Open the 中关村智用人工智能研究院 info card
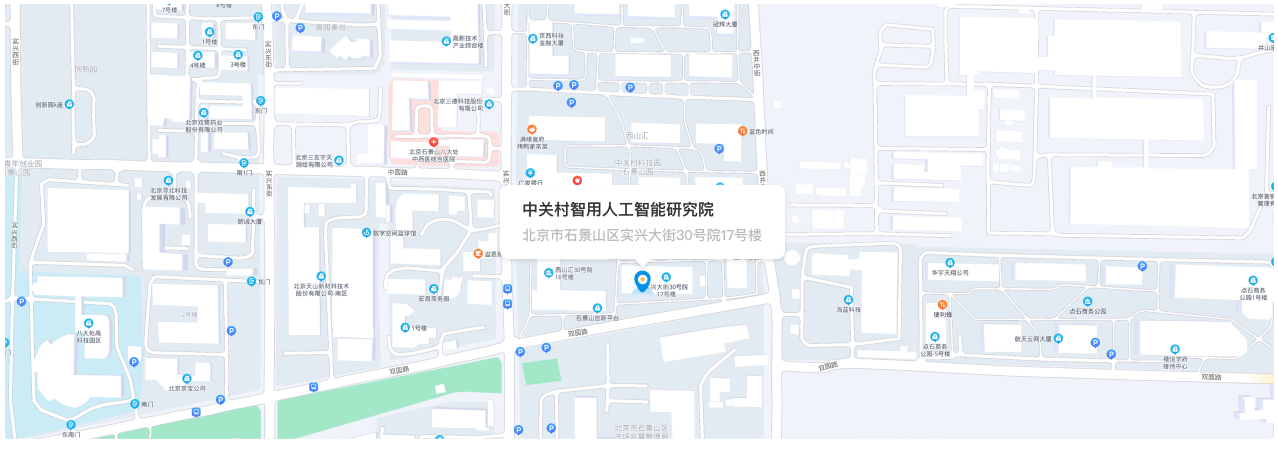The height and width of the screenshot is (449, 1278). click(642, 222)
